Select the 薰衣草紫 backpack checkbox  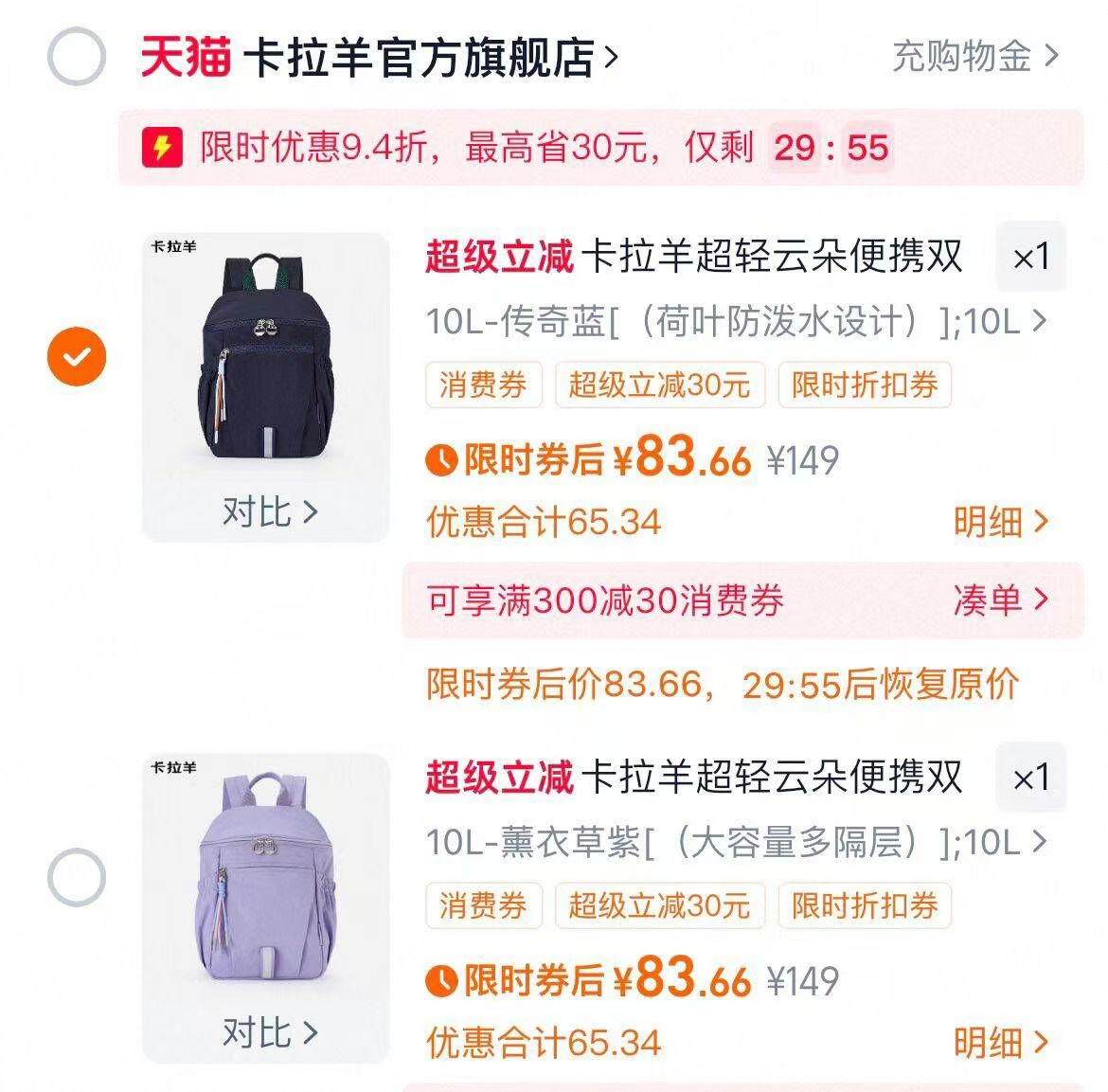pyautogui.click(x=77, y=877)
